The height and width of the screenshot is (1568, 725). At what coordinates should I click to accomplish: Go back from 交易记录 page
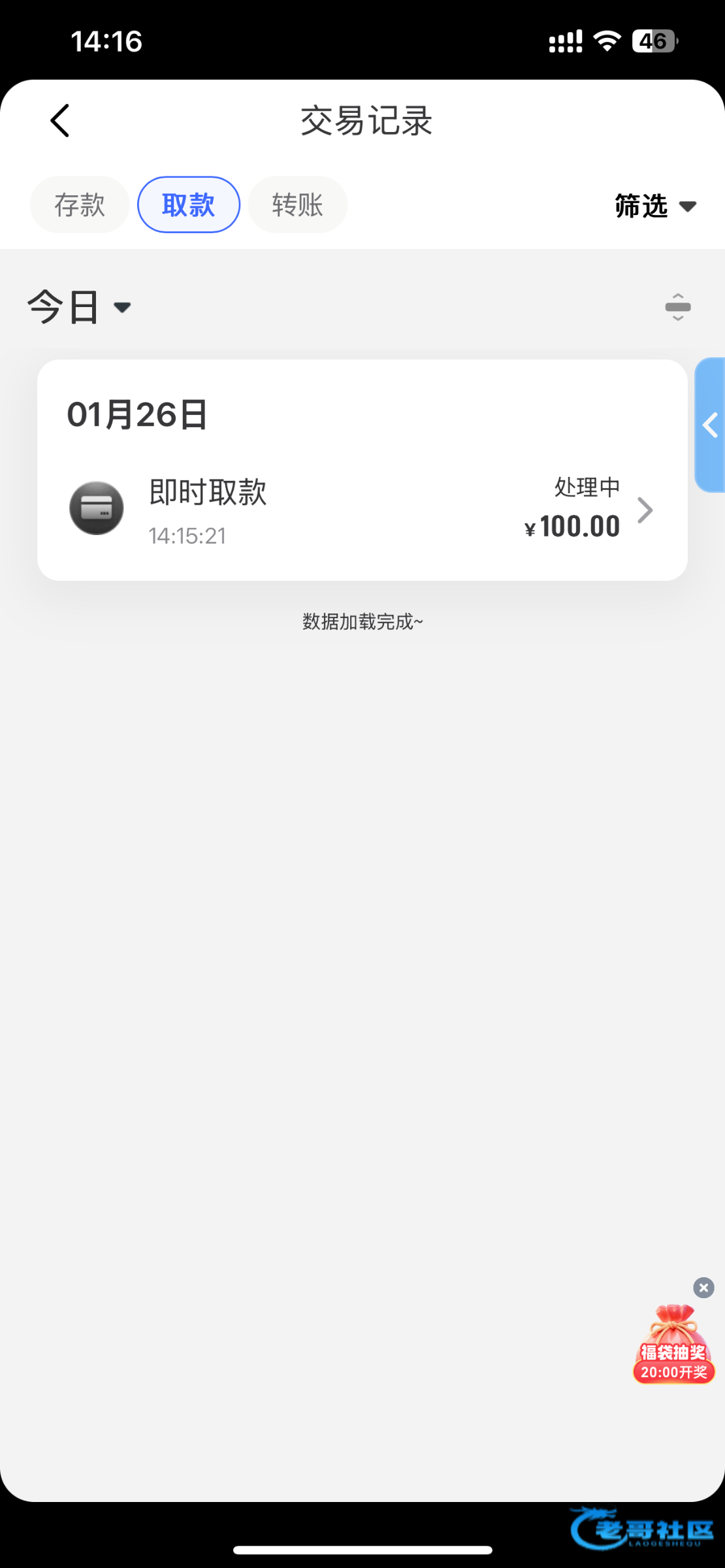coord(60,121)
